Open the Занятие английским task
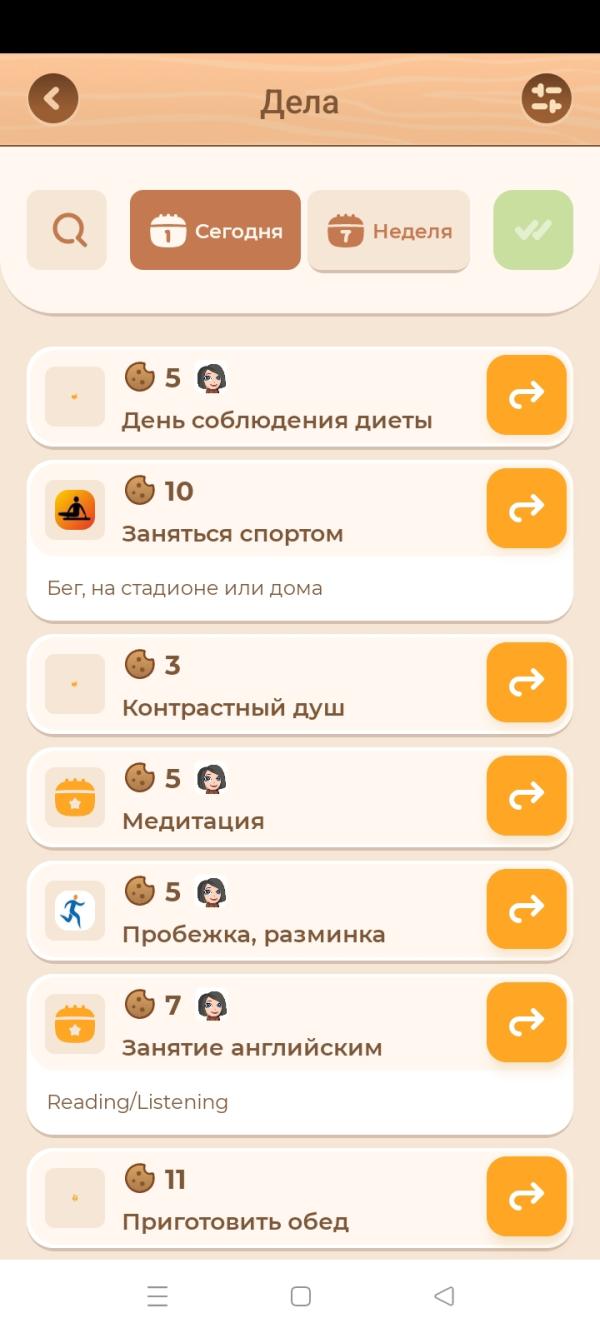The image size is (600, 1332). pyautogui.click(x=252, y=1048)
